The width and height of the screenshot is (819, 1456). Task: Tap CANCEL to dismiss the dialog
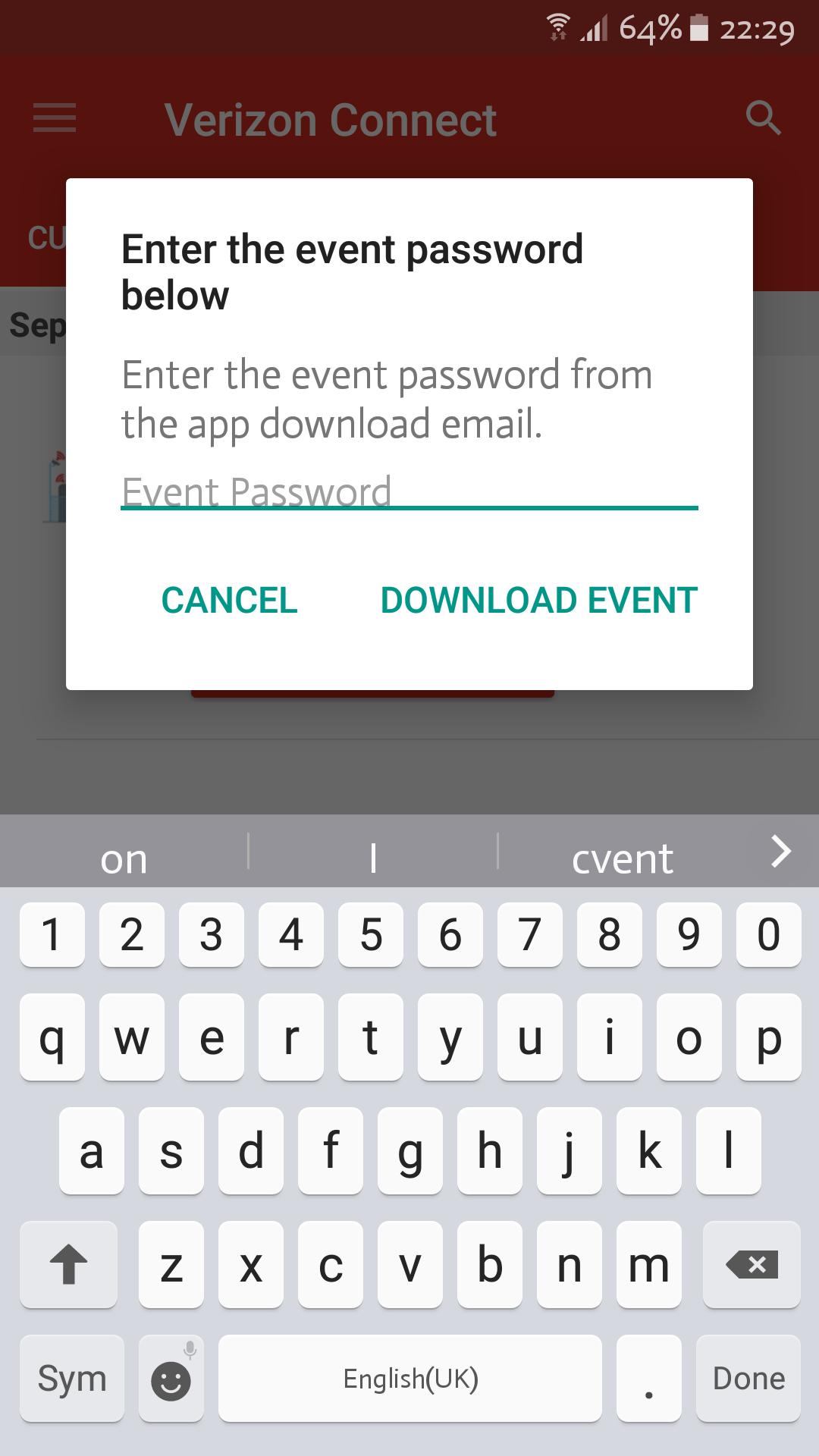point(229,600)
